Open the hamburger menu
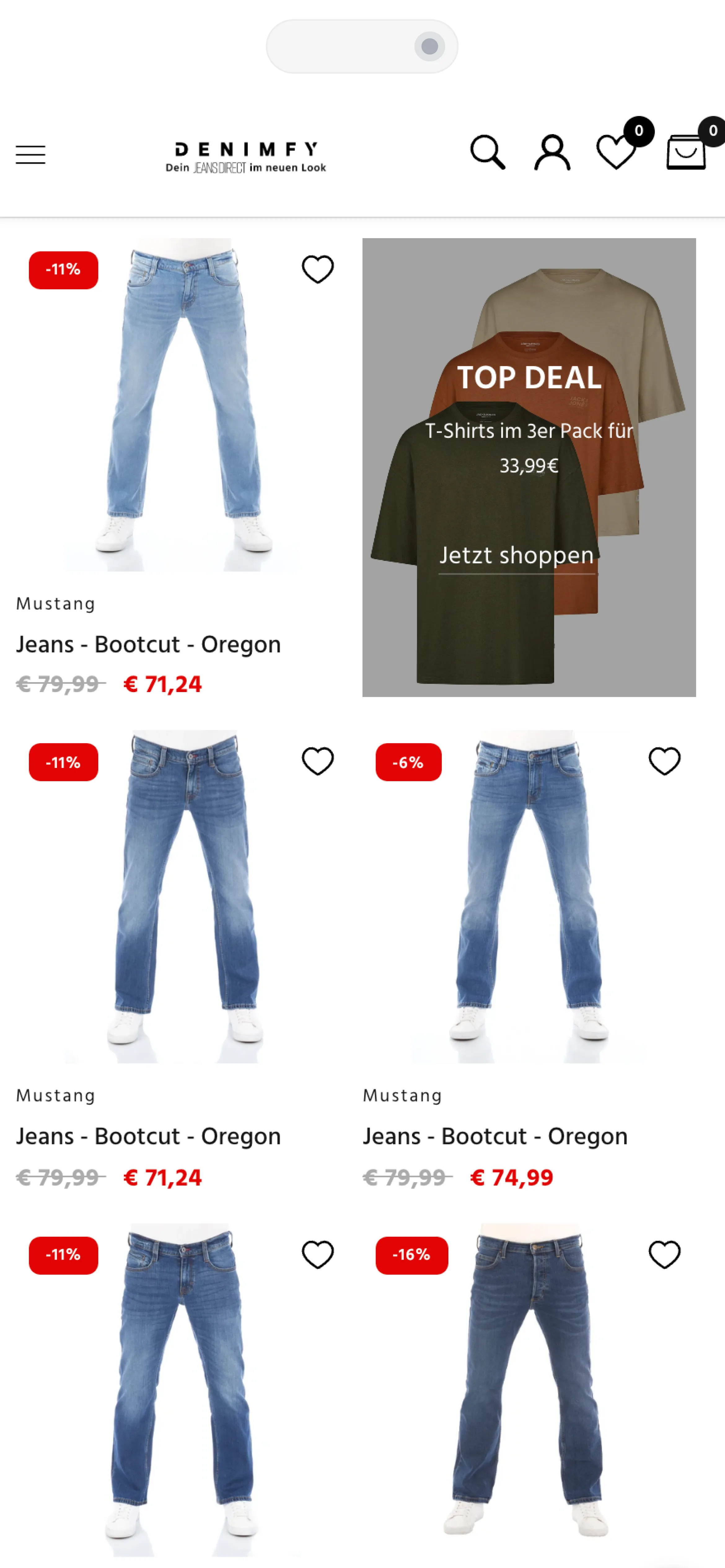 click(x=30, y=155)
